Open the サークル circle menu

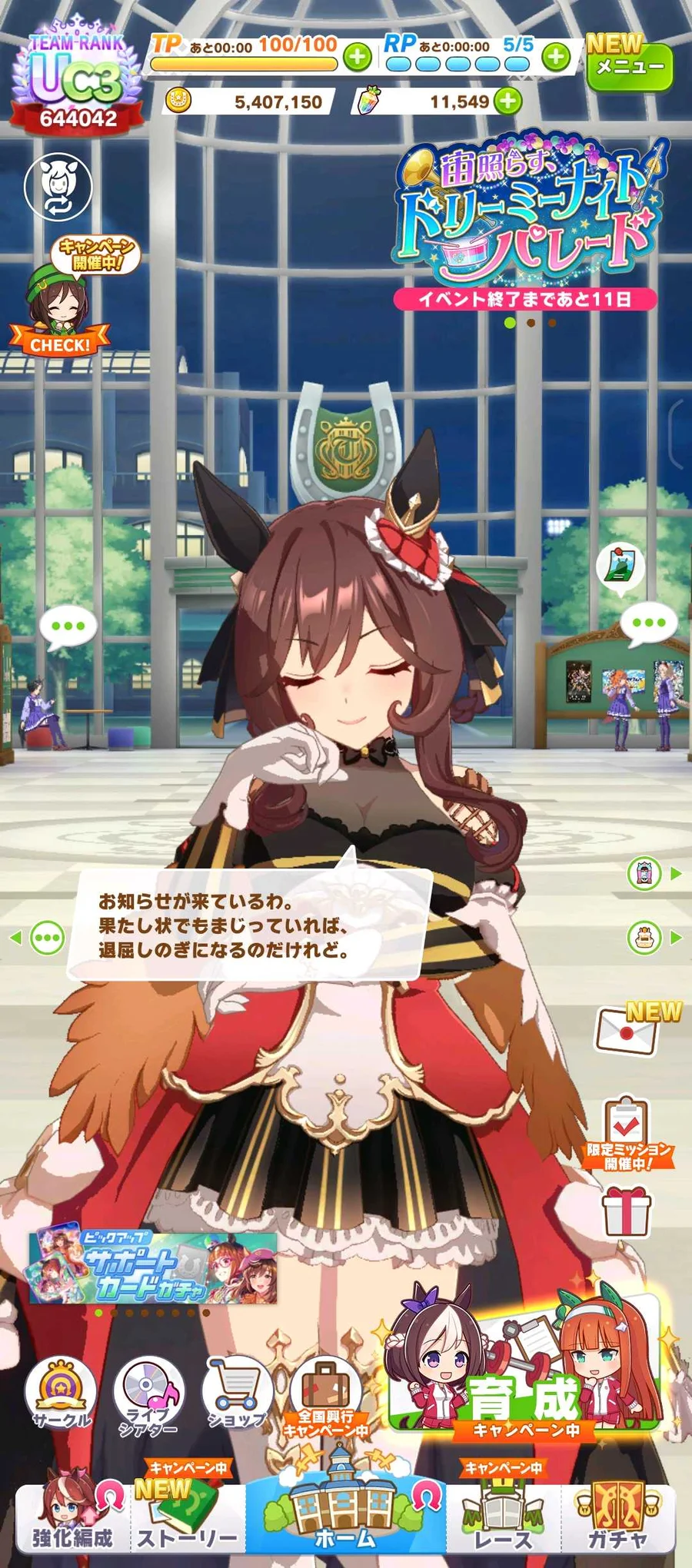61,1394
